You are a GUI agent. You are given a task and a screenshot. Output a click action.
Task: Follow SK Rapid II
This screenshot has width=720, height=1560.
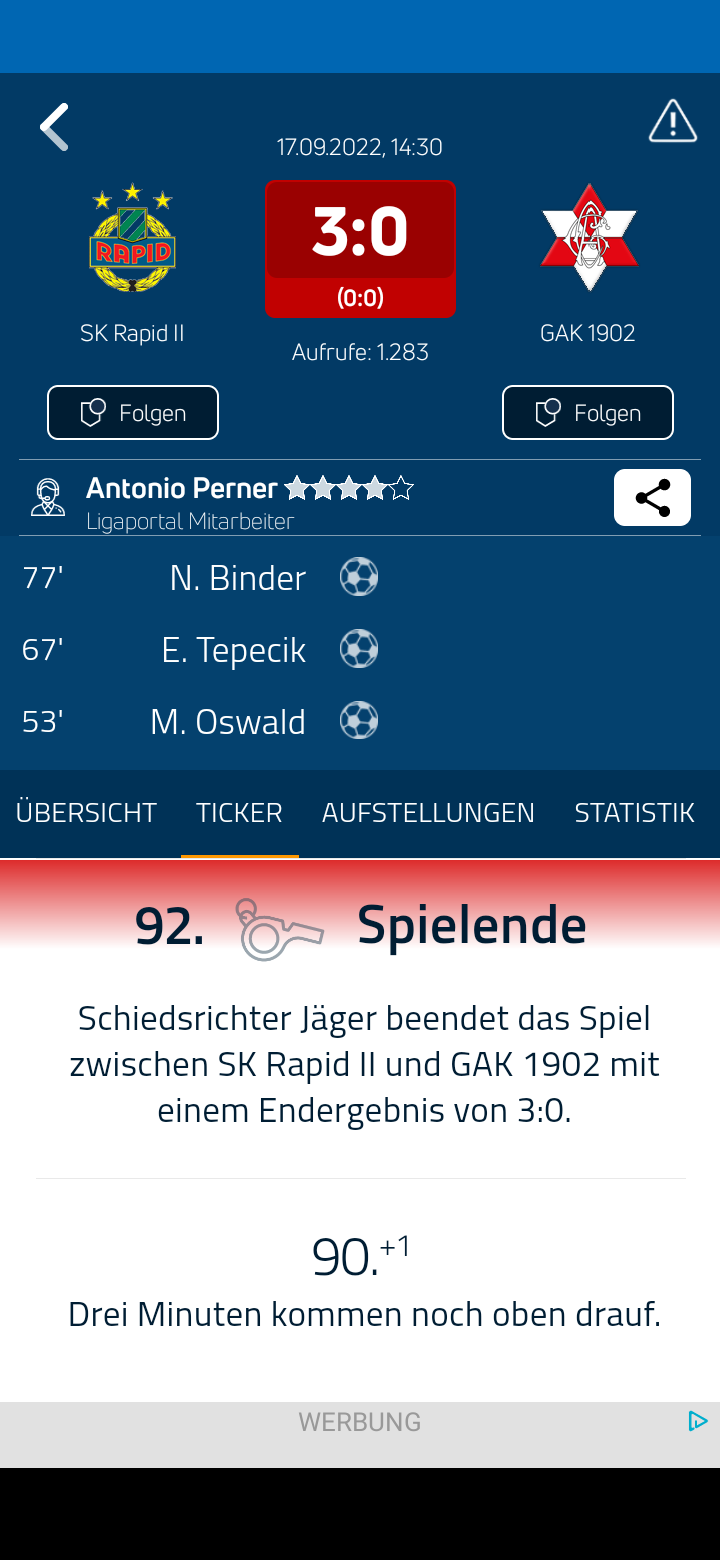tap(133, 413)
